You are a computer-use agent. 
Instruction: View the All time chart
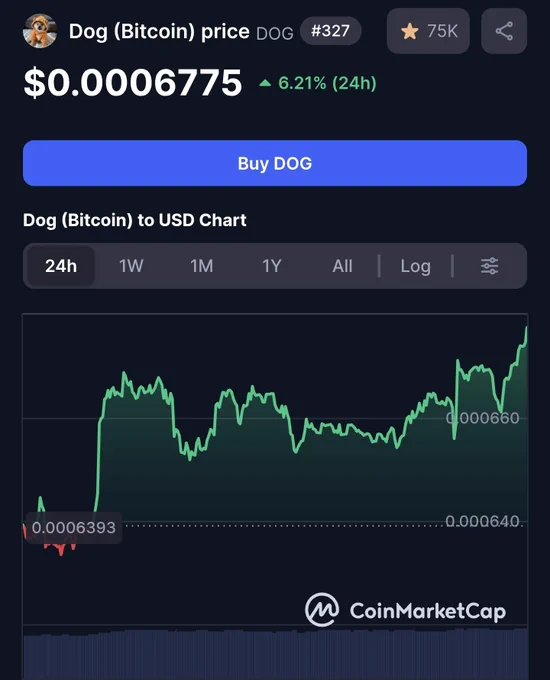(x=342, y=266)
